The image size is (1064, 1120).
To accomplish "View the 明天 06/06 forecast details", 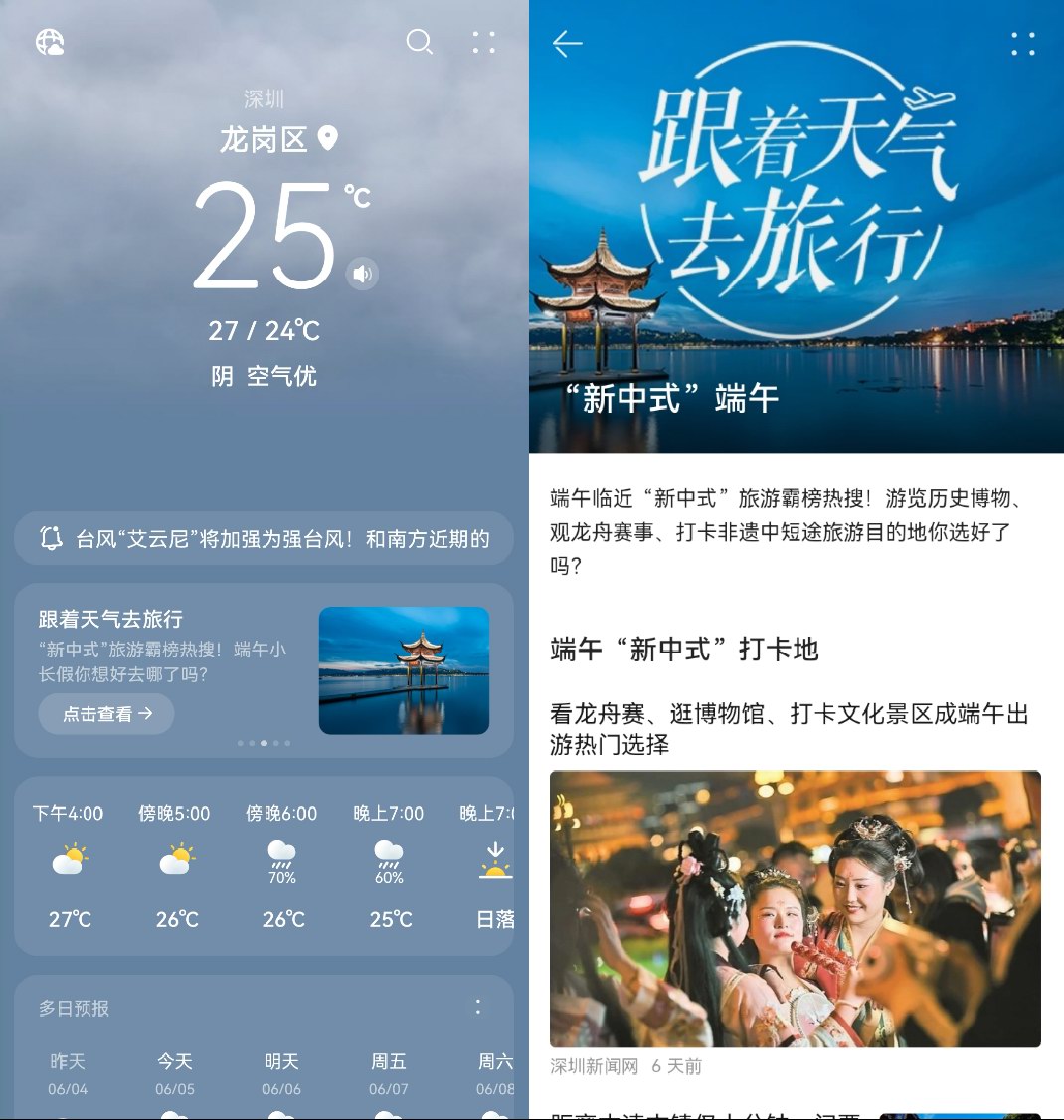I will (281, 1074).
